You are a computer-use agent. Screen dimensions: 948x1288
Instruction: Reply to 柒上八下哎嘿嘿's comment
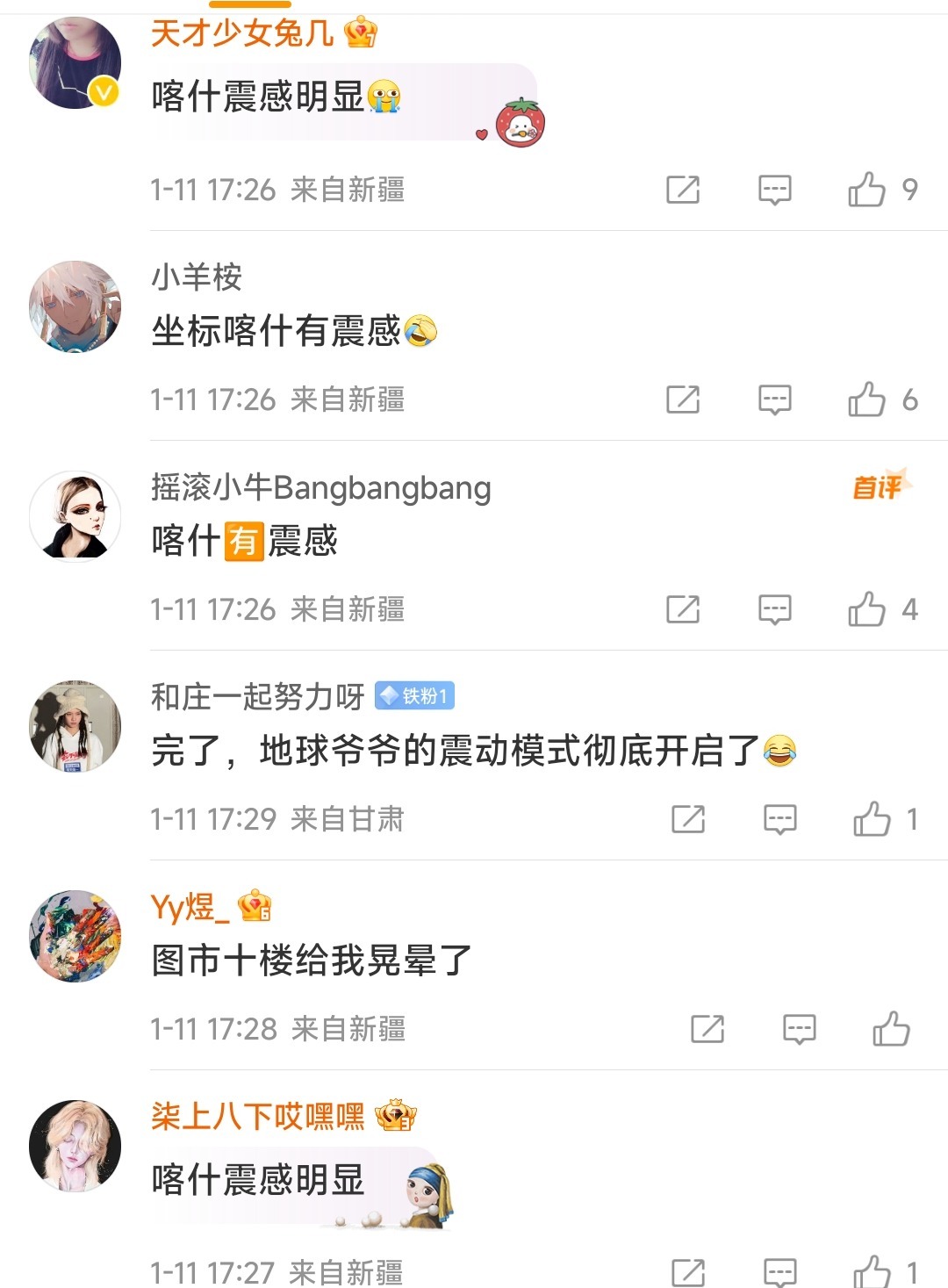pyautogui.click(x=779, y=1271)
